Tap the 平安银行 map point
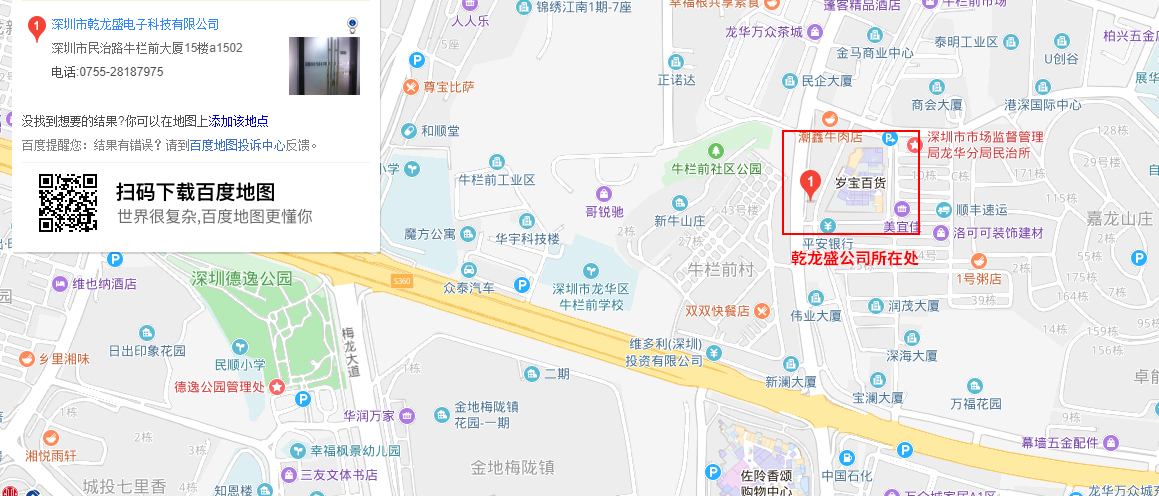This screenshot has width=1159, height=496. (x=827, y=224)
